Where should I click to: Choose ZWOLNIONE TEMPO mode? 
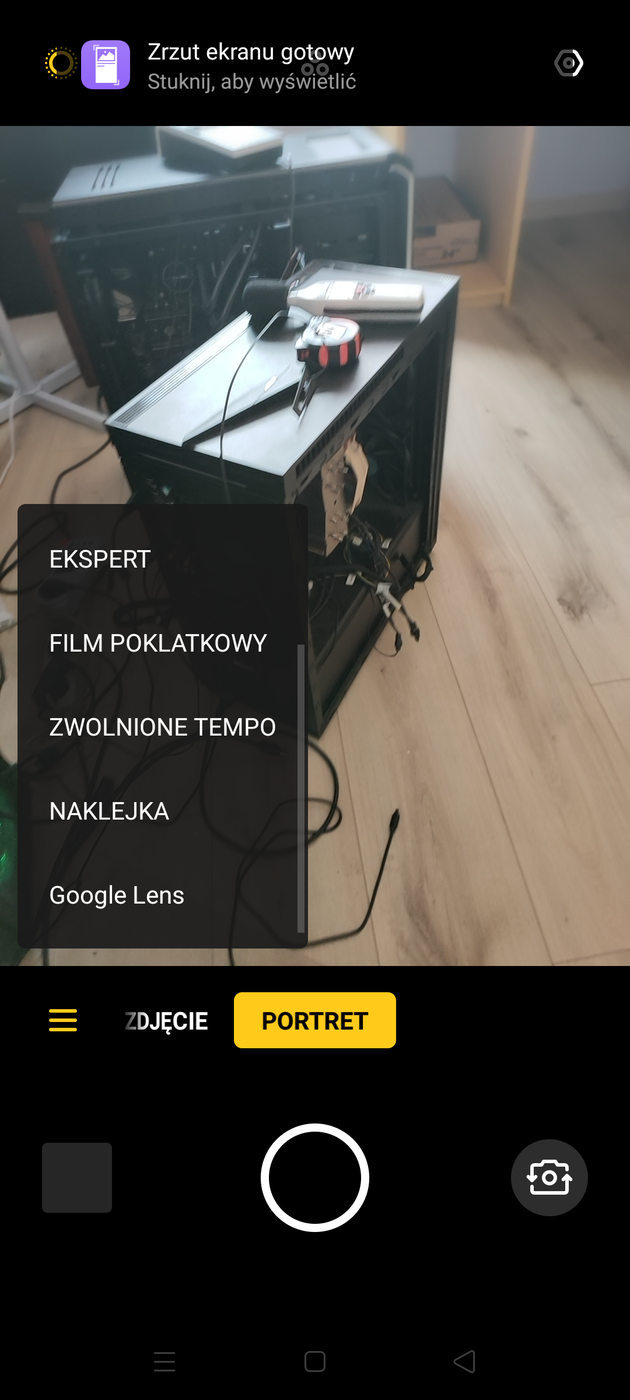click(x=162, y=727)
